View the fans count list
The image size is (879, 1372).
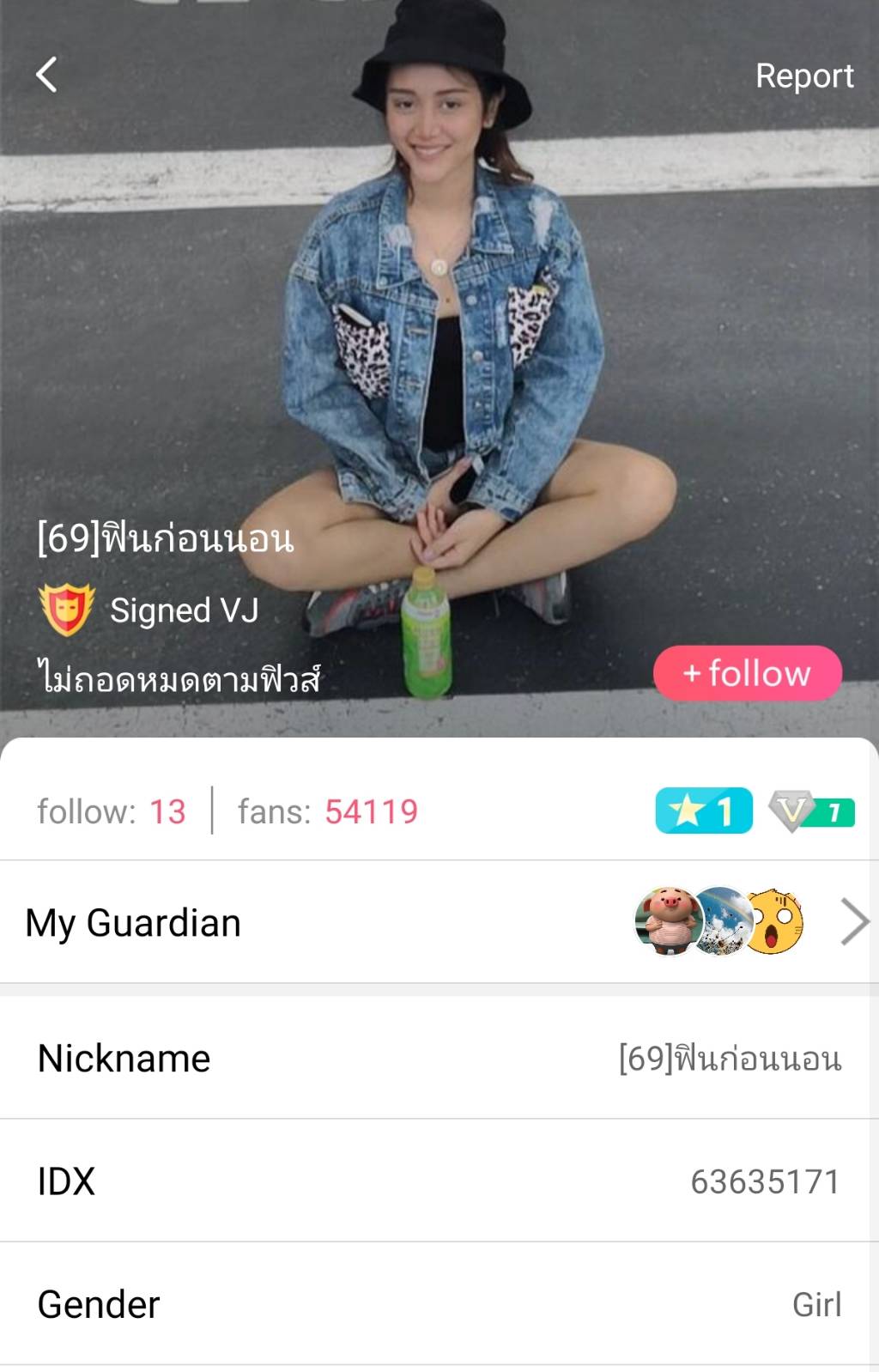[x=328, y=811]
